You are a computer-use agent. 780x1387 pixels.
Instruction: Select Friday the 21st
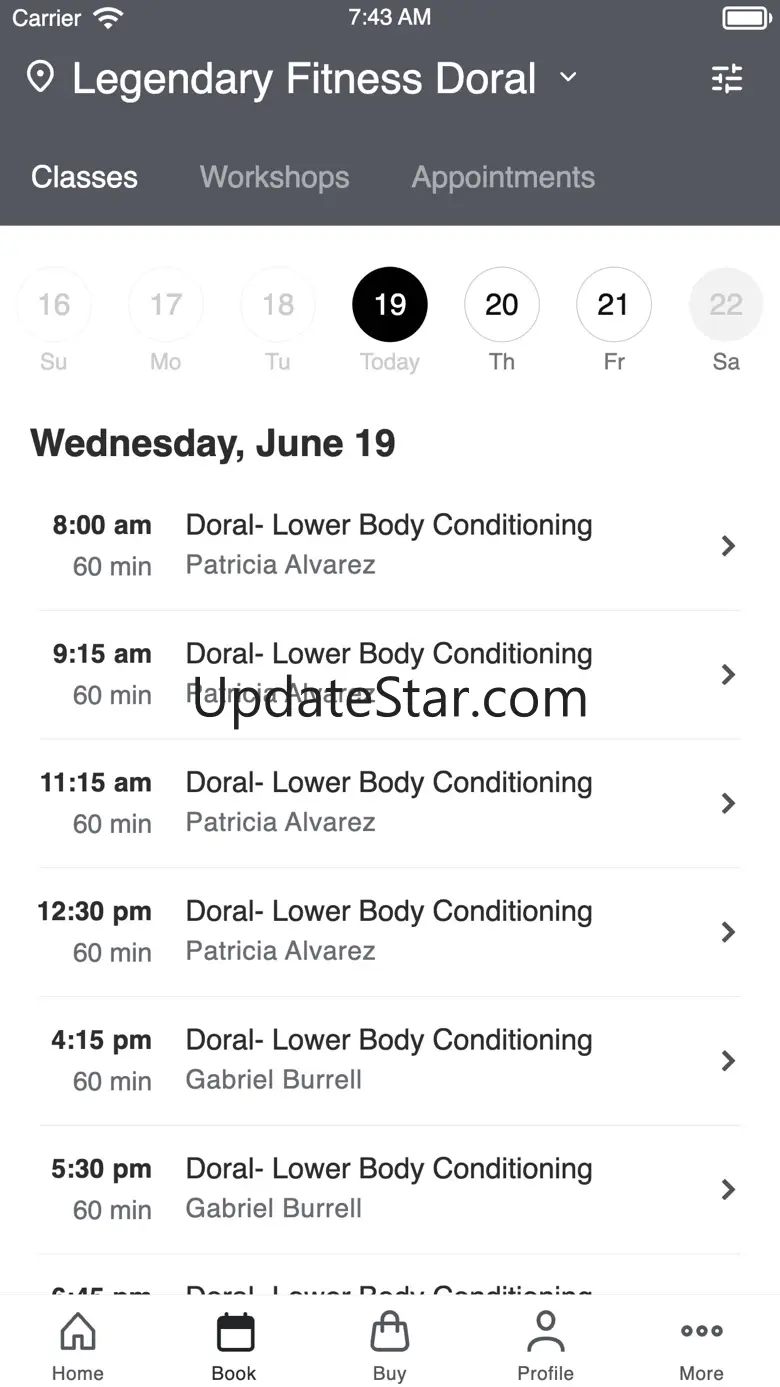[614, 305]
